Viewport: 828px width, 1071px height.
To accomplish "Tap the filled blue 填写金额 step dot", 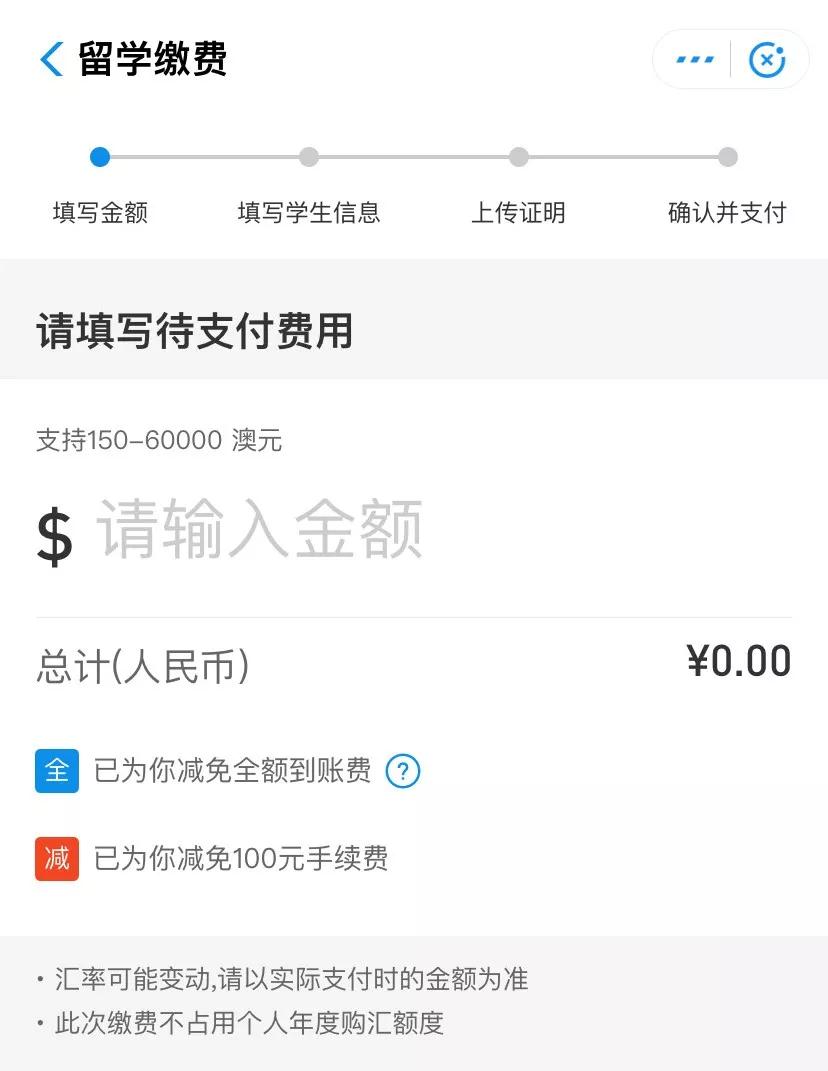I will point(99,157).
